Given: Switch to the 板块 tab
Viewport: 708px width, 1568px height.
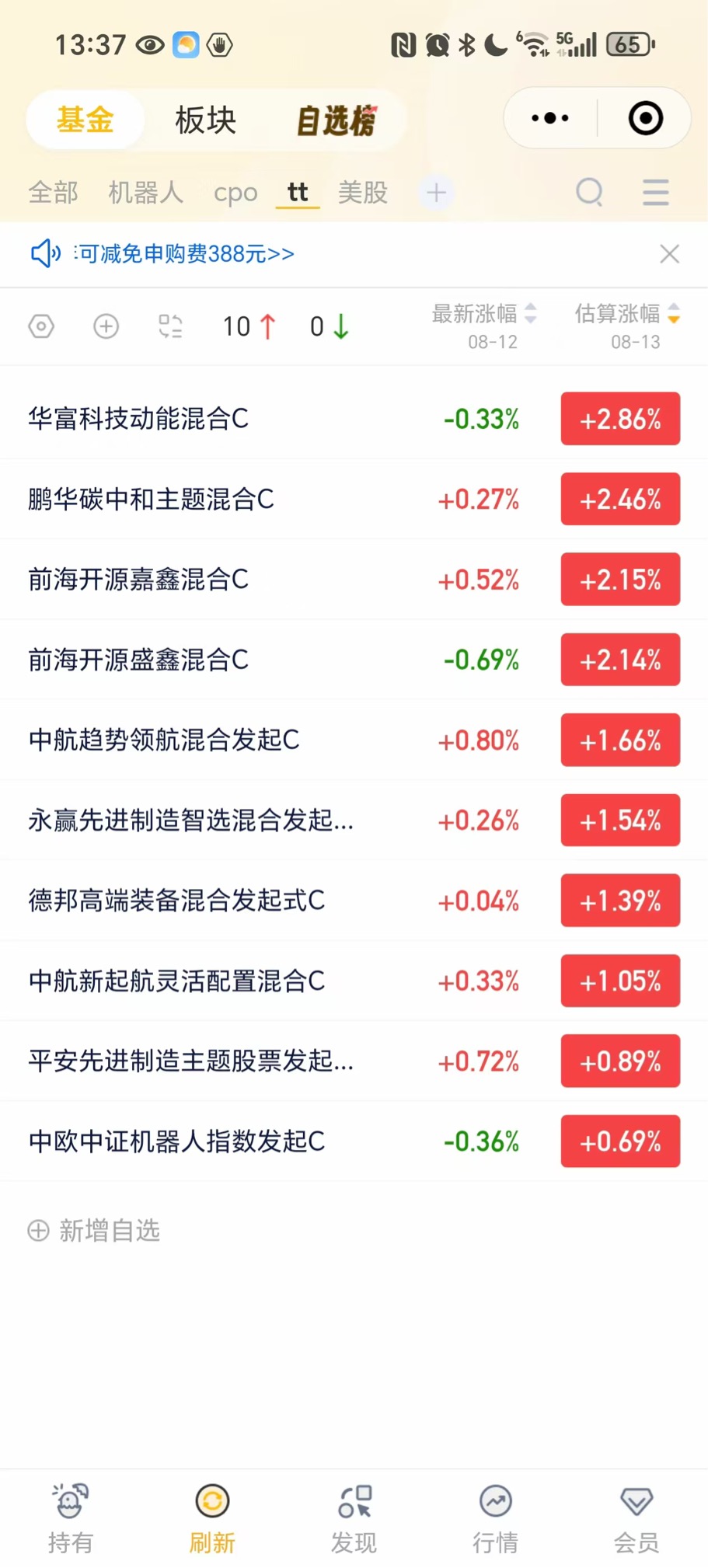Looking at the screenshot, I should (x=205, y=120).
